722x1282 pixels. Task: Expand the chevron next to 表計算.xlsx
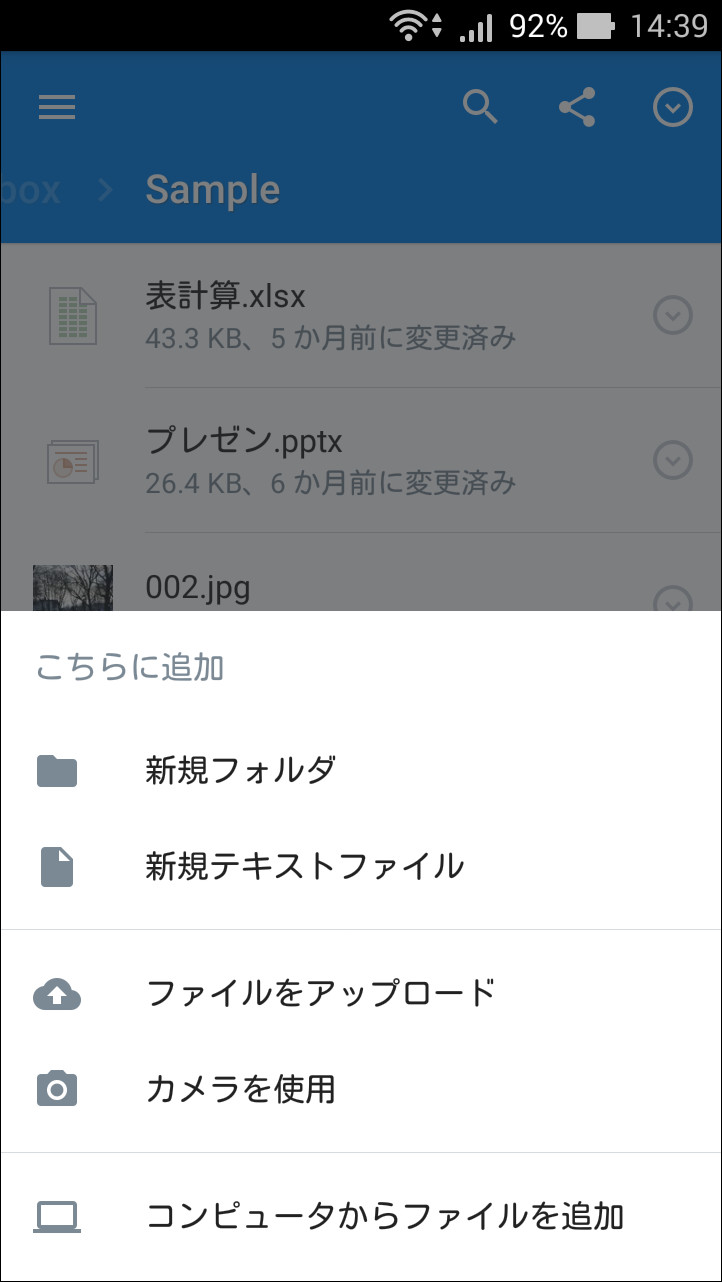tap(672, 313)
